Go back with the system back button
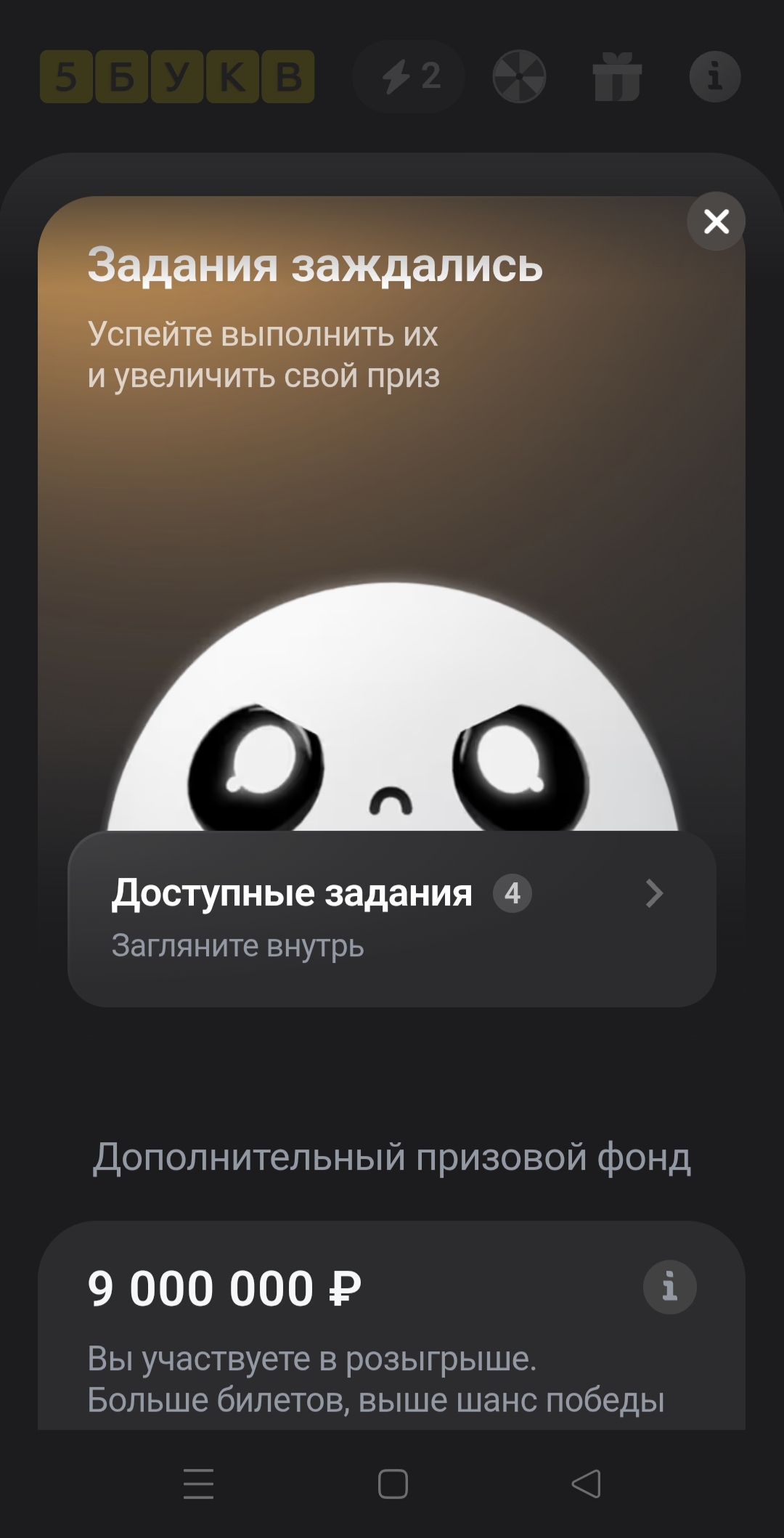 587,1484
